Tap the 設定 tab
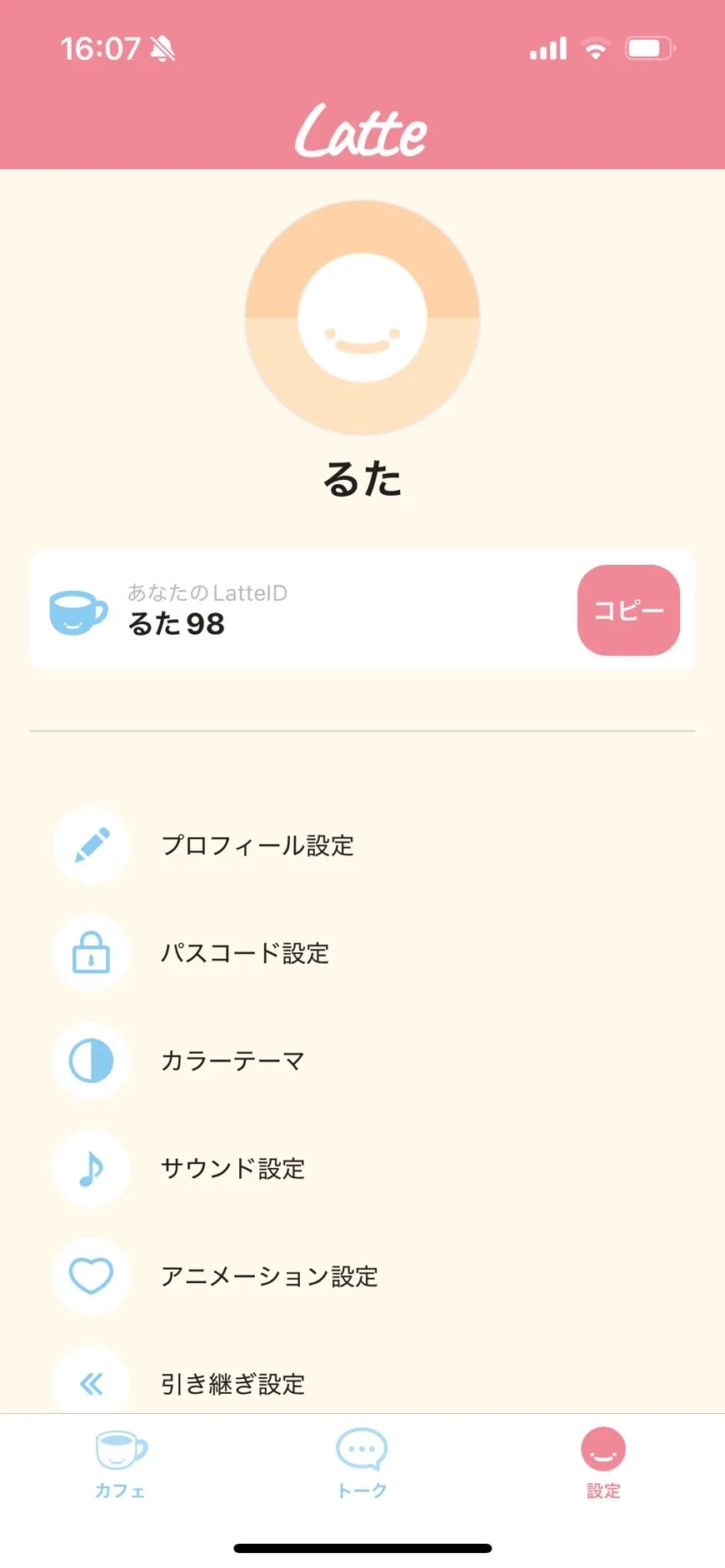The height and width of the screenshot is (1568, 725). (603, 1463)
